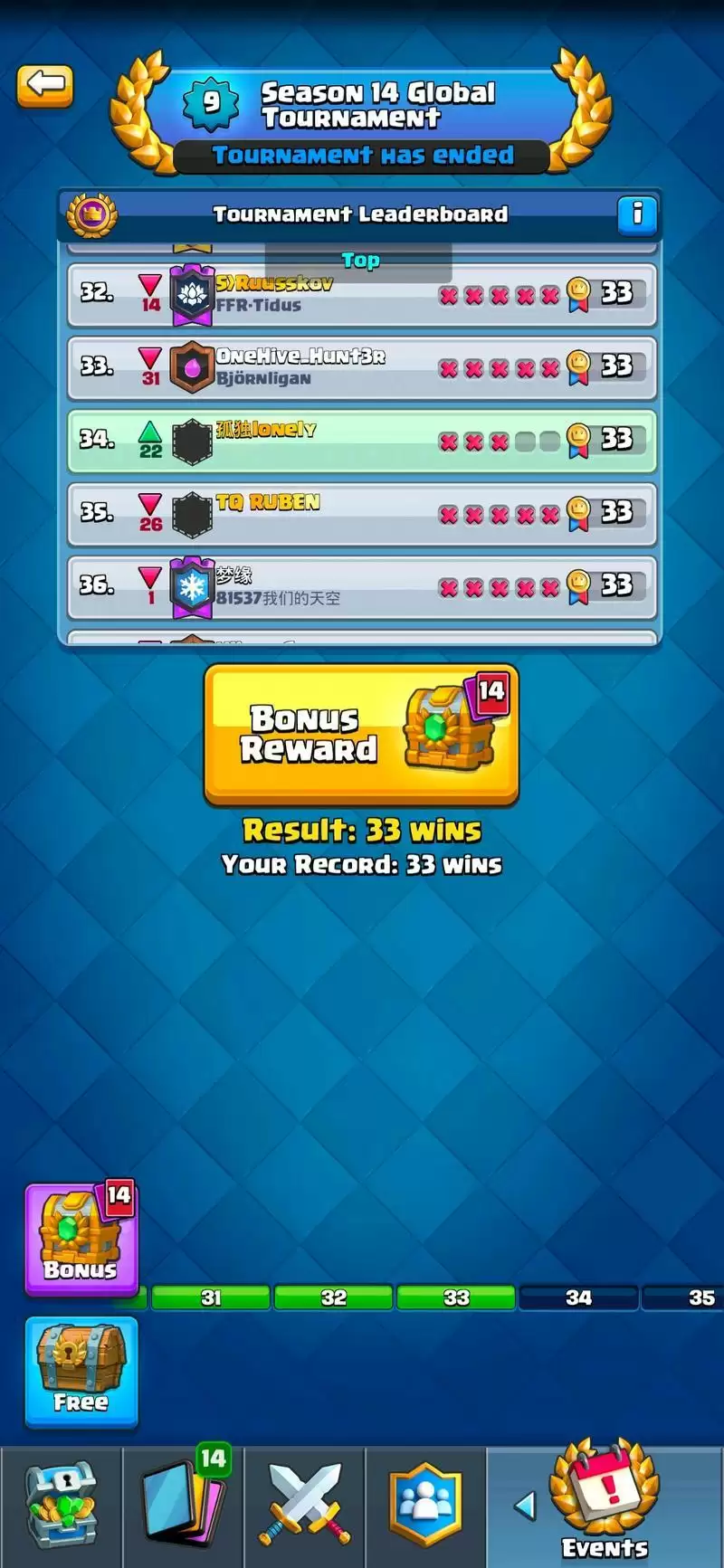View the 梦缘 leaderboard entry

point(362,587)
